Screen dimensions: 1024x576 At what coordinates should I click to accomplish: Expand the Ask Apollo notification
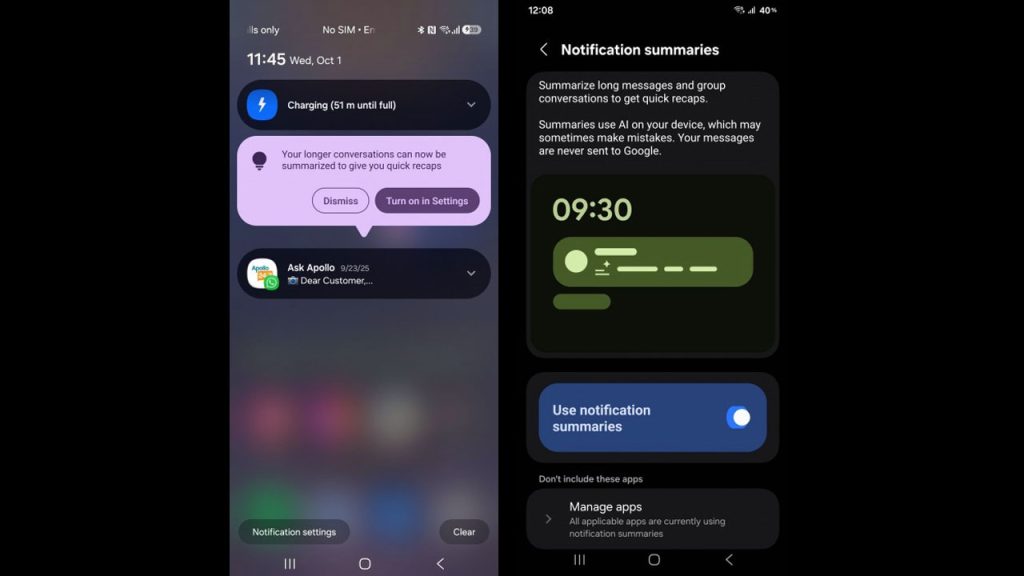coord(471,273)
